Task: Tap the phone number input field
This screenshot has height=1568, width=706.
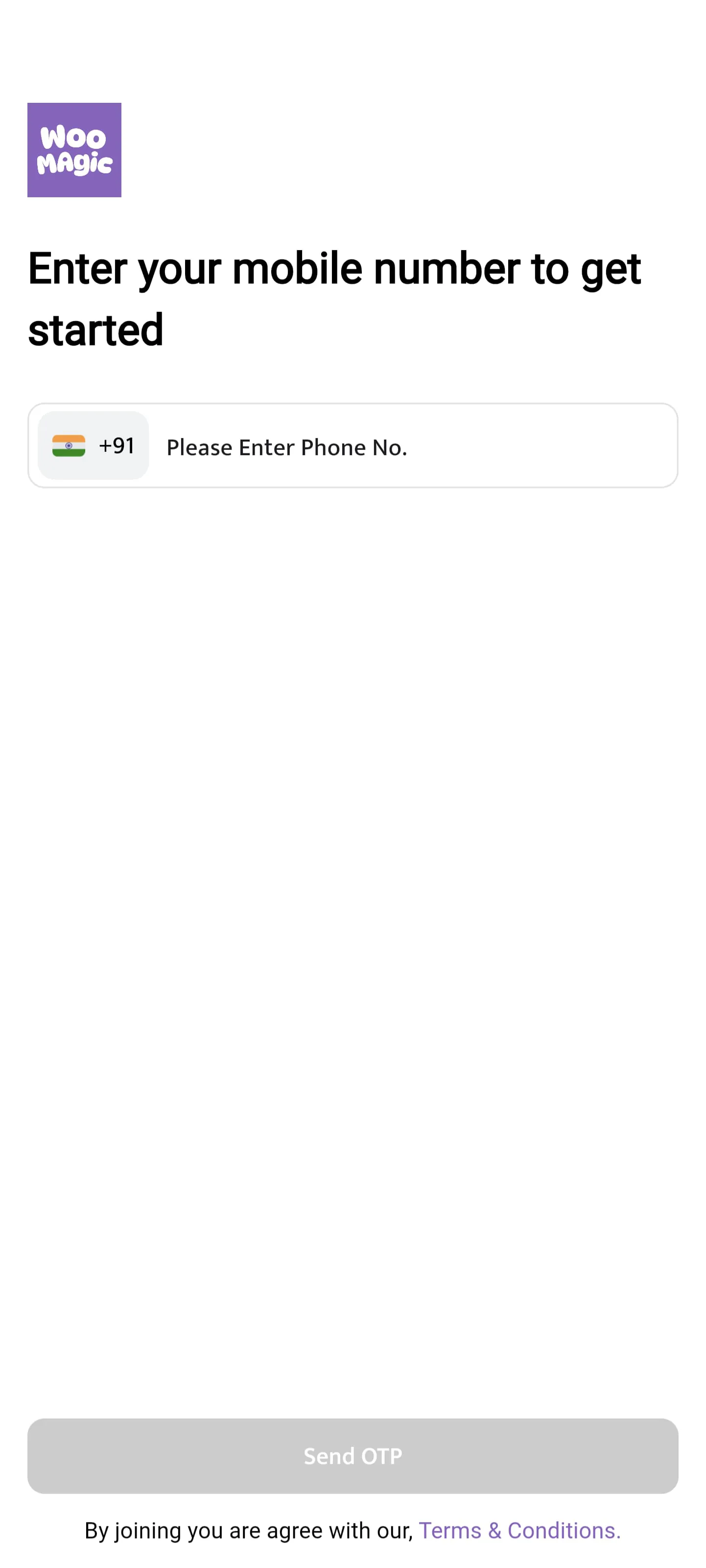Action: click(414, 447)
